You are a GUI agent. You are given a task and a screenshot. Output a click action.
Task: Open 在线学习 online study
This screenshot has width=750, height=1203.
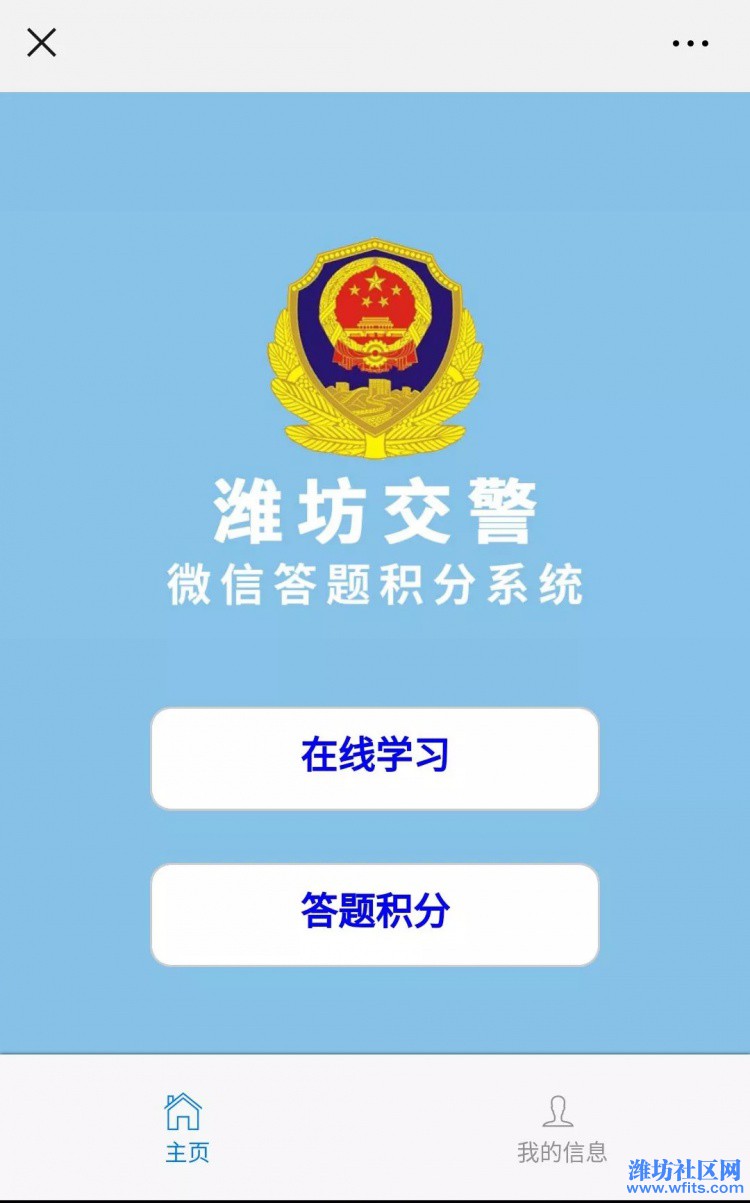(x=374, y=758)
